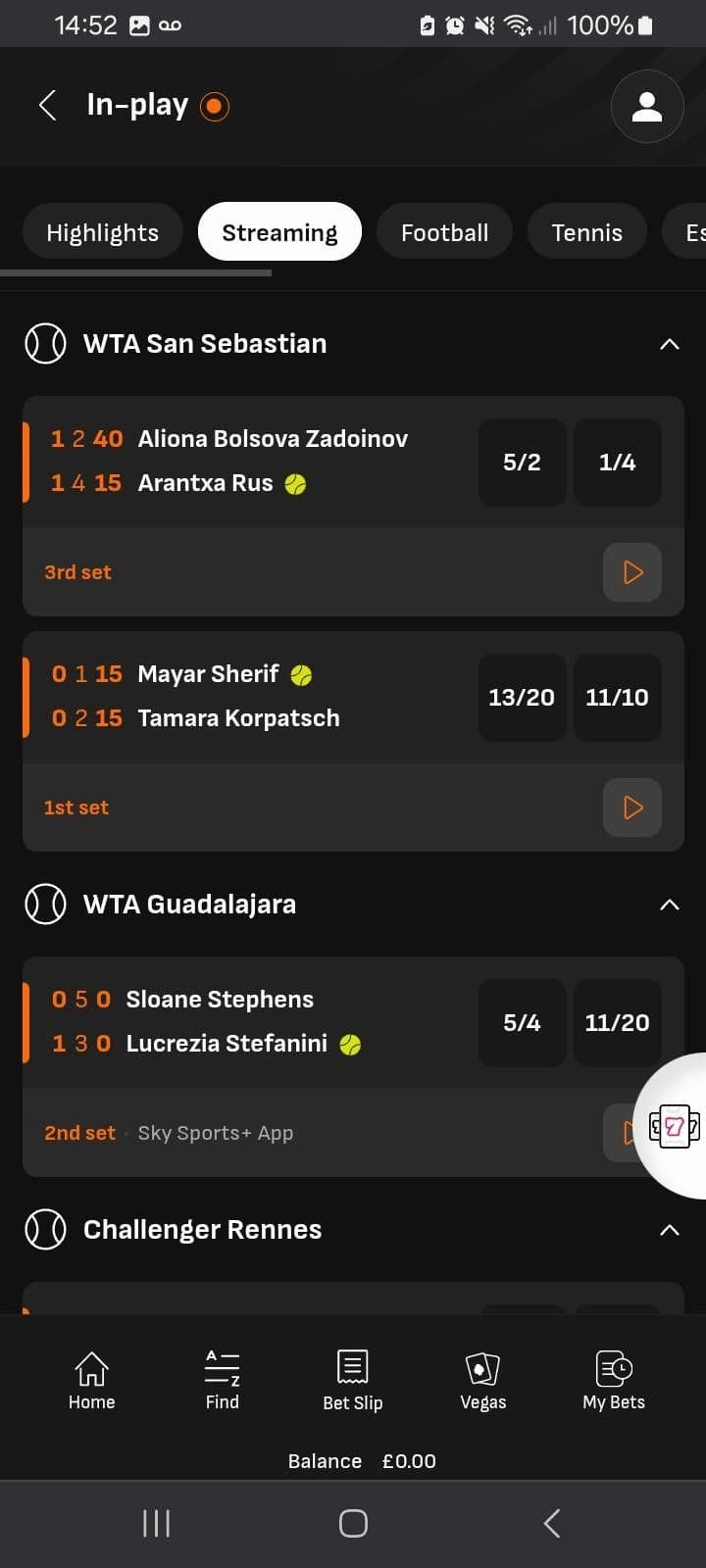Screen dimensions: 706x1568
Task: Play the Sherif vs Korpatsch stream
Action: pyautogui.click(x=631, y=808)
